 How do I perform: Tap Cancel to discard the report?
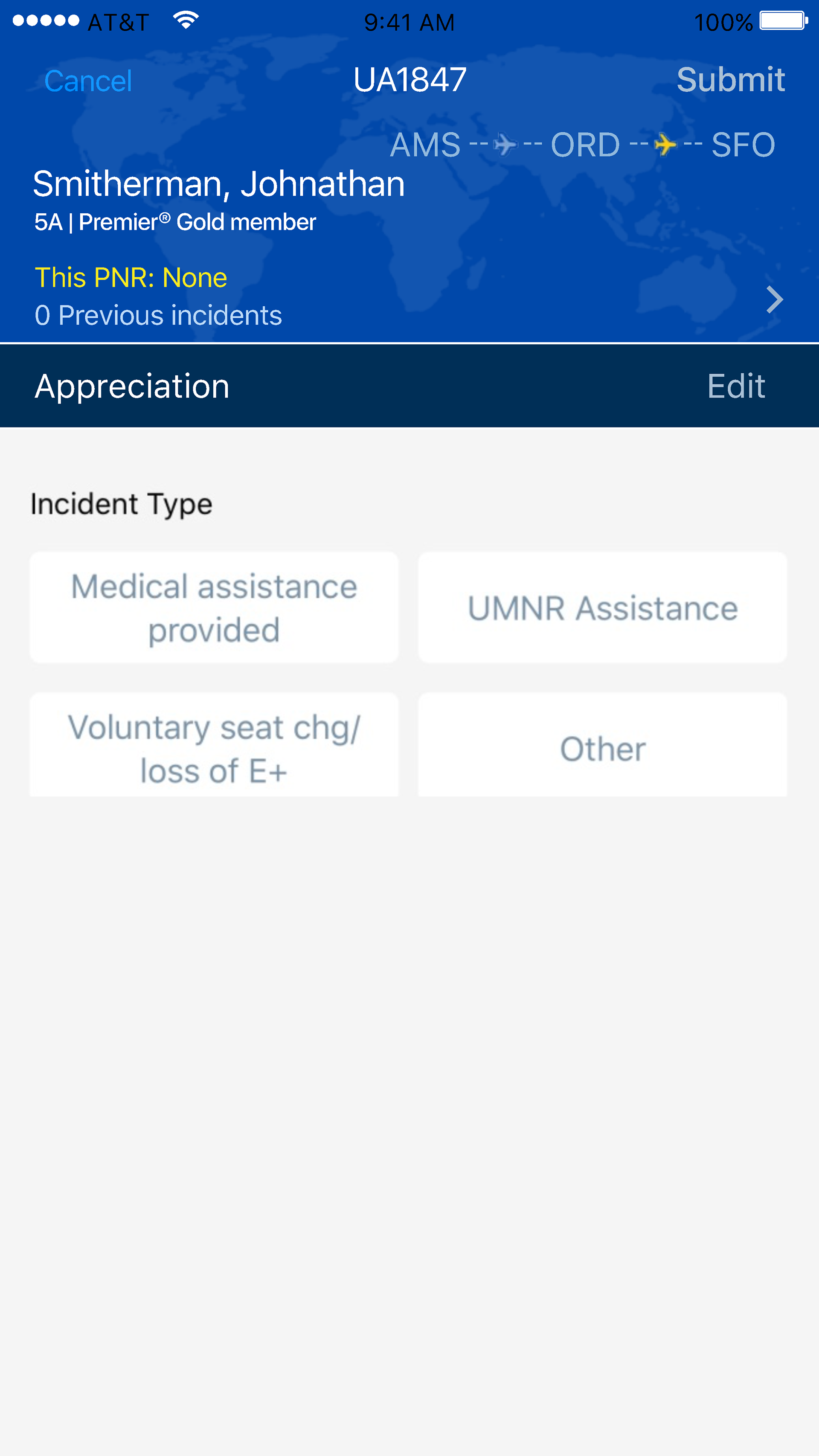pyautogui.click(x=88, y=81)
